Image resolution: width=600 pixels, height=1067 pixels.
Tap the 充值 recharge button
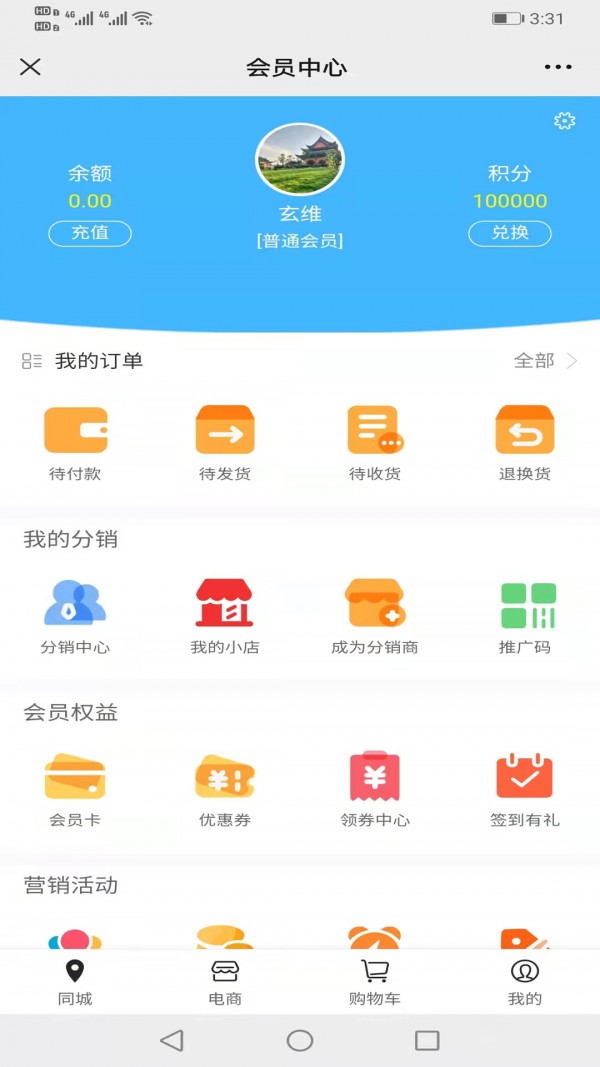pos(90,233)
